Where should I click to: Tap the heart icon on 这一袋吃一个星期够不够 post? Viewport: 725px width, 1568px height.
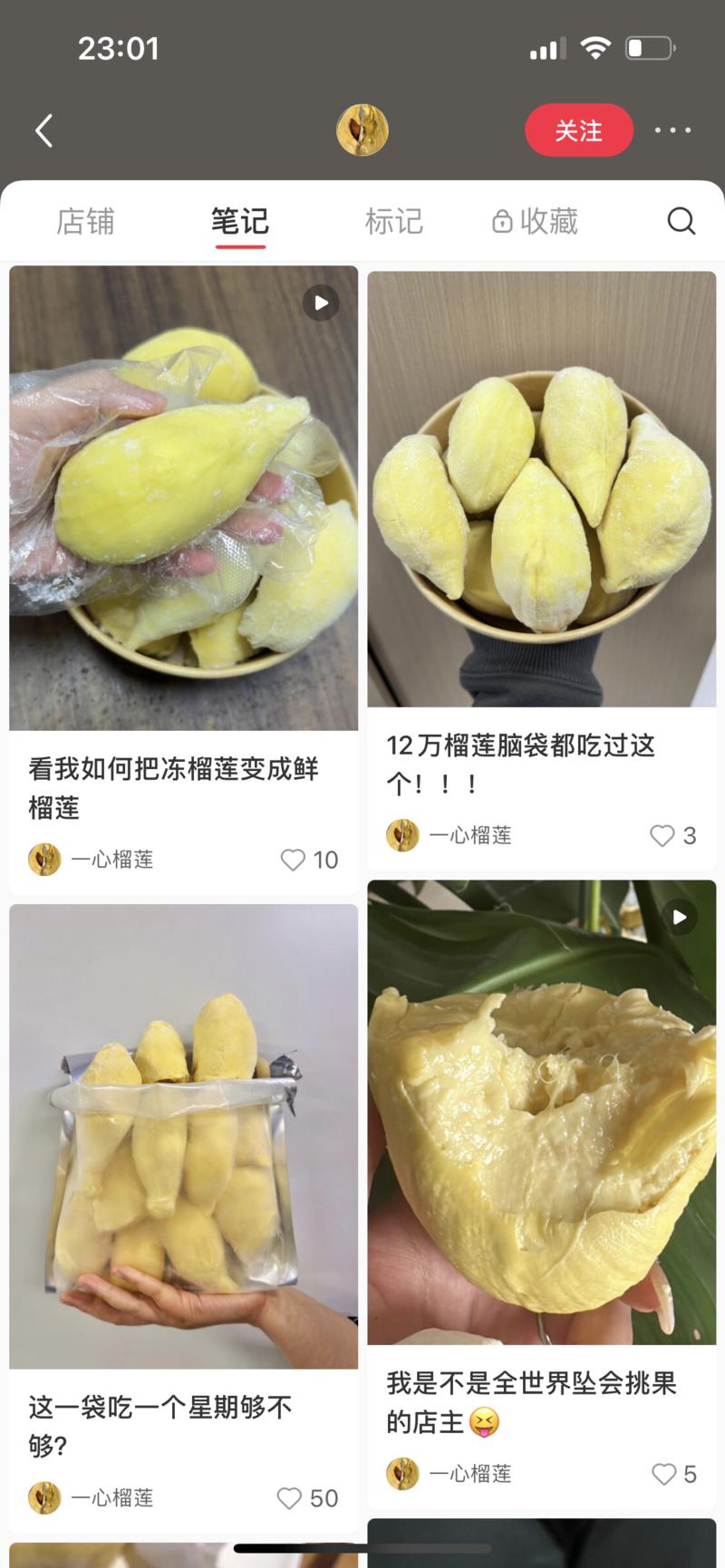click(x=290, y=1499)
